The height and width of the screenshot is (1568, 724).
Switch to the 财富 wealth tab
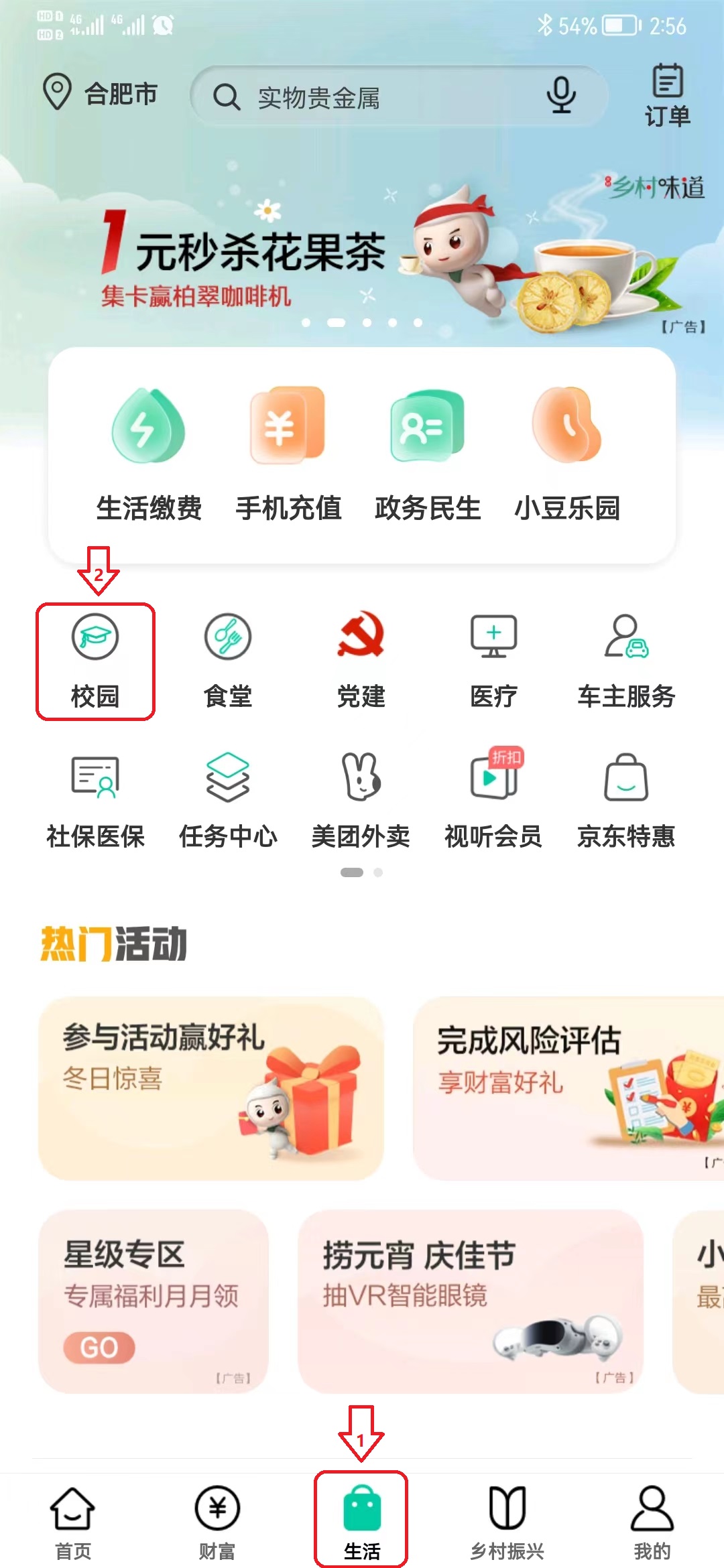[x=217, y=1522]
